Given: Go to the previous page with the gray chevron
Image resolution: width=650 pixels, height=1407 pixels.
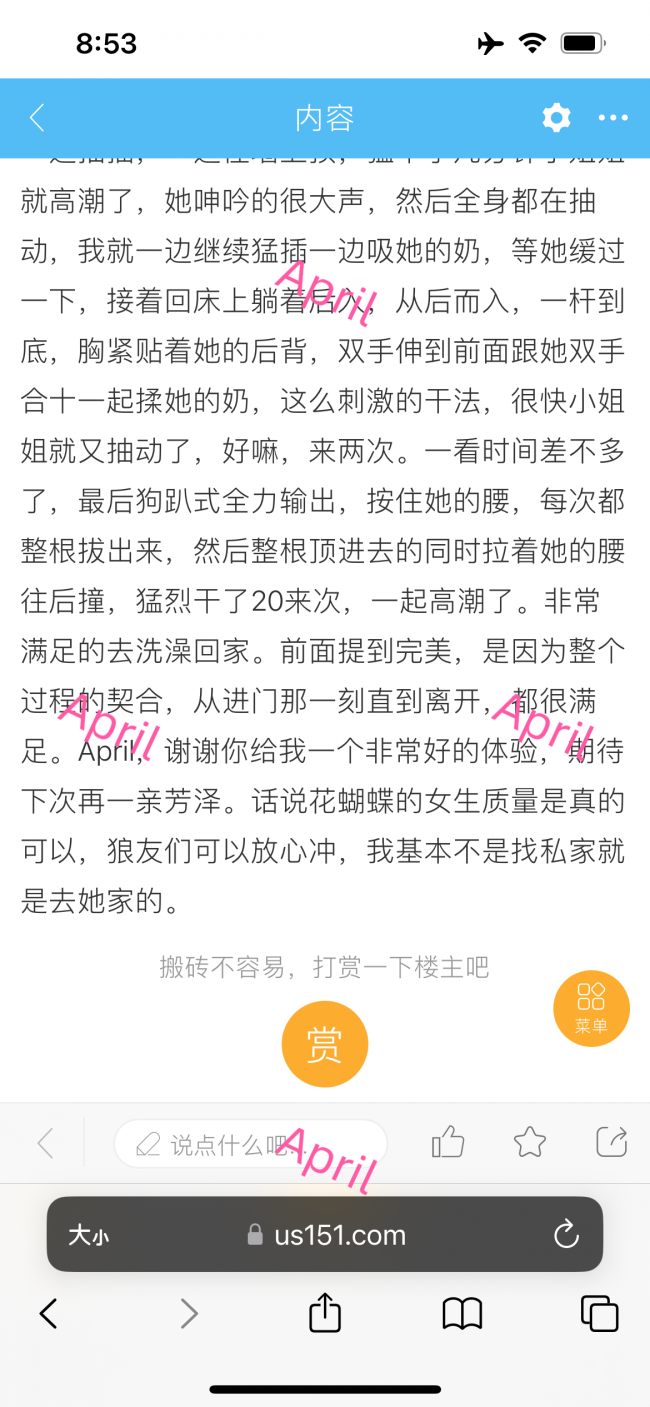Looking at the screenshot, I should pyautogui.click(x=45, y=1143).
